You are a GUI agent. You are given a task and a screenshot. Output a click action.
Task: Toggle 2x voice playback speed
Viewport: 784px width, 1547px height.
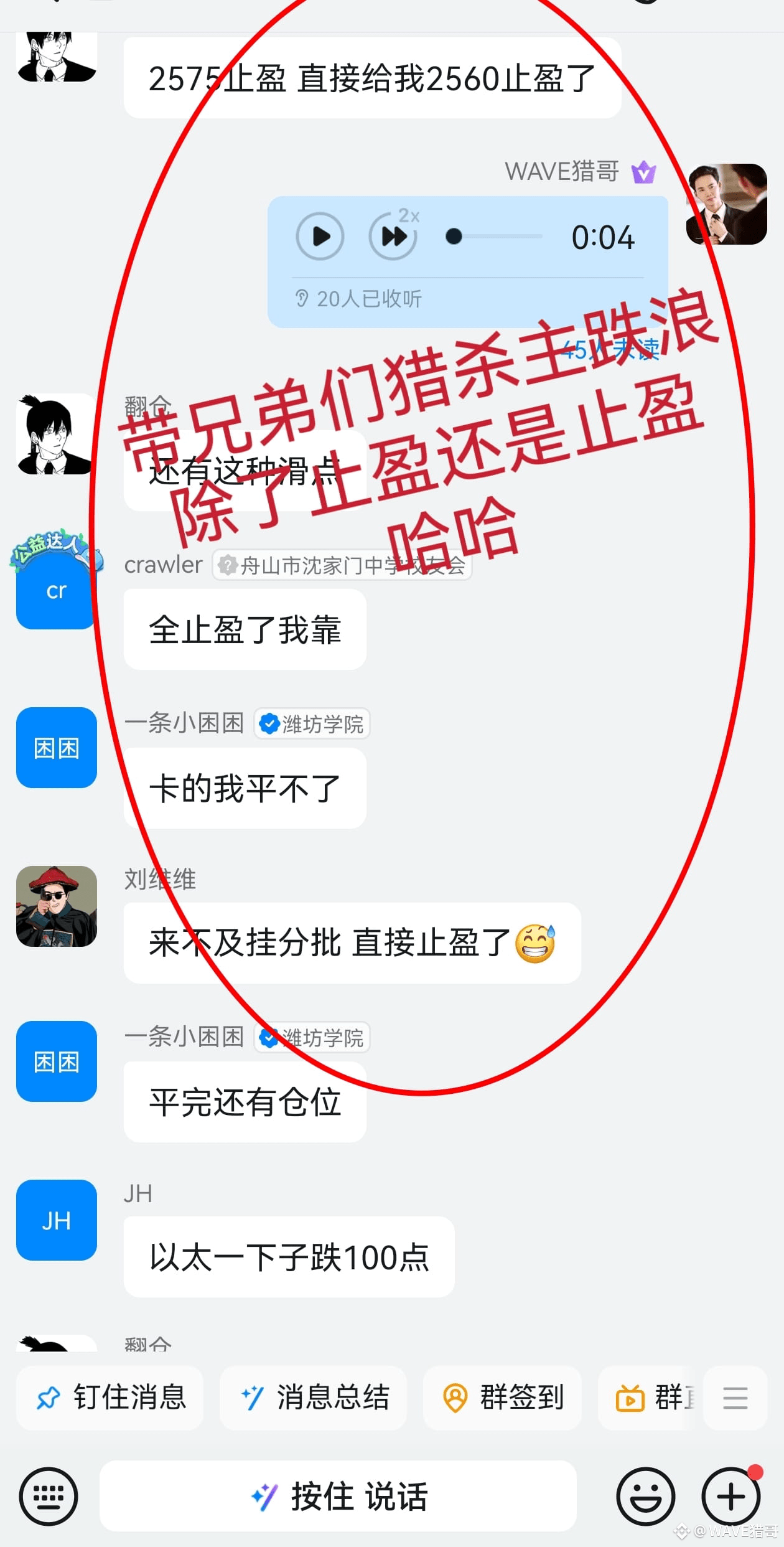click(x=393, y=235)
